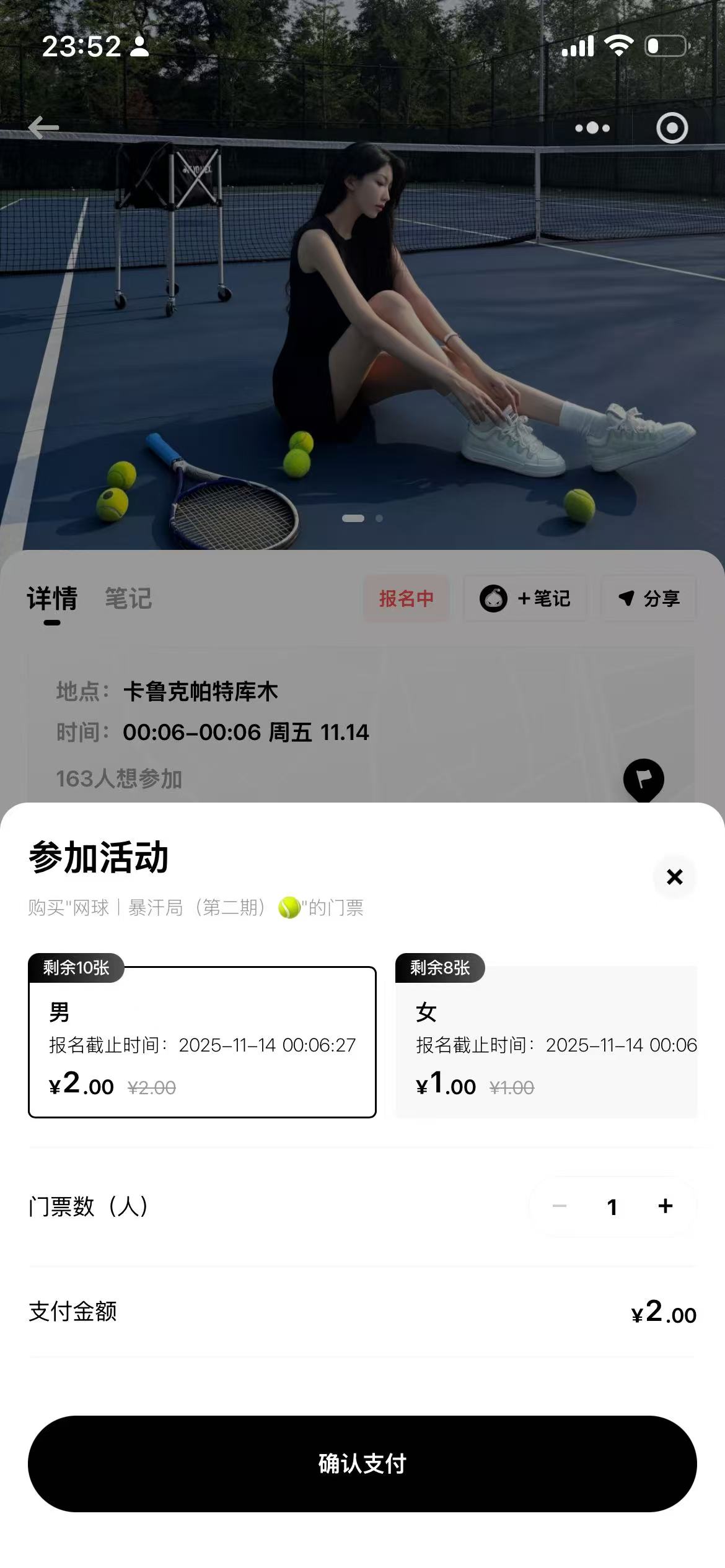Tap the black flag location icon

coord(644,779)
